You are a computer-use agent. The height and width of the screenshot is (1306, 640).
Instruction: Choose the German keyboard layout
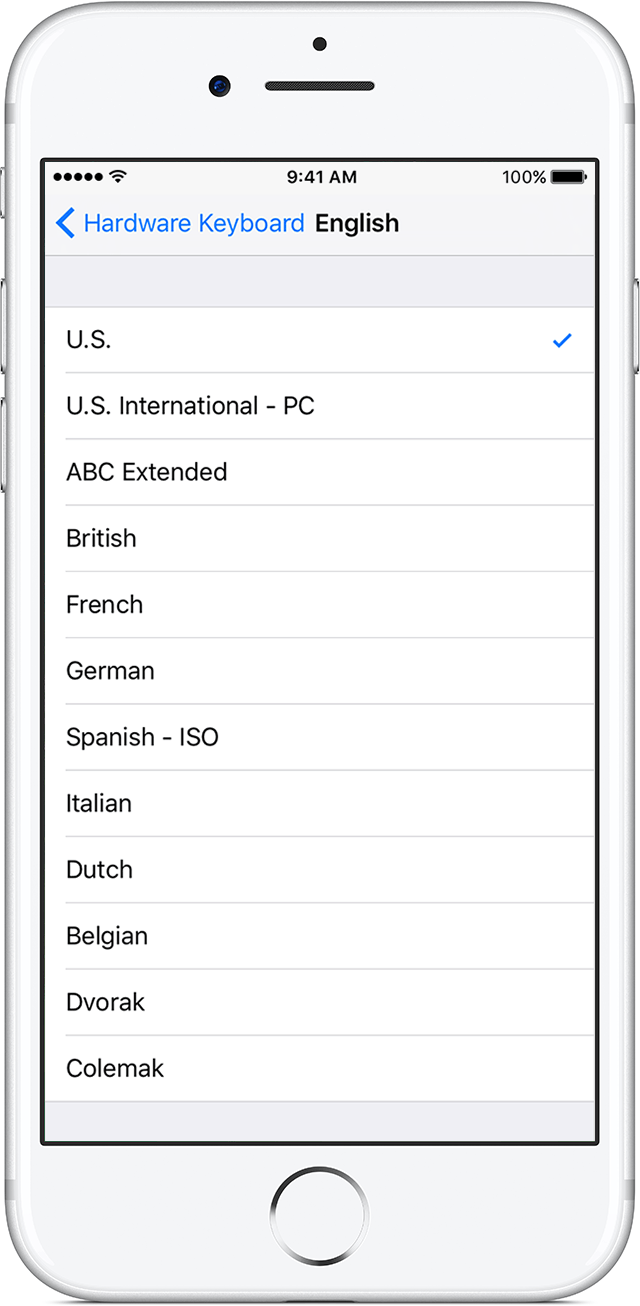click(x=320, y=670)
